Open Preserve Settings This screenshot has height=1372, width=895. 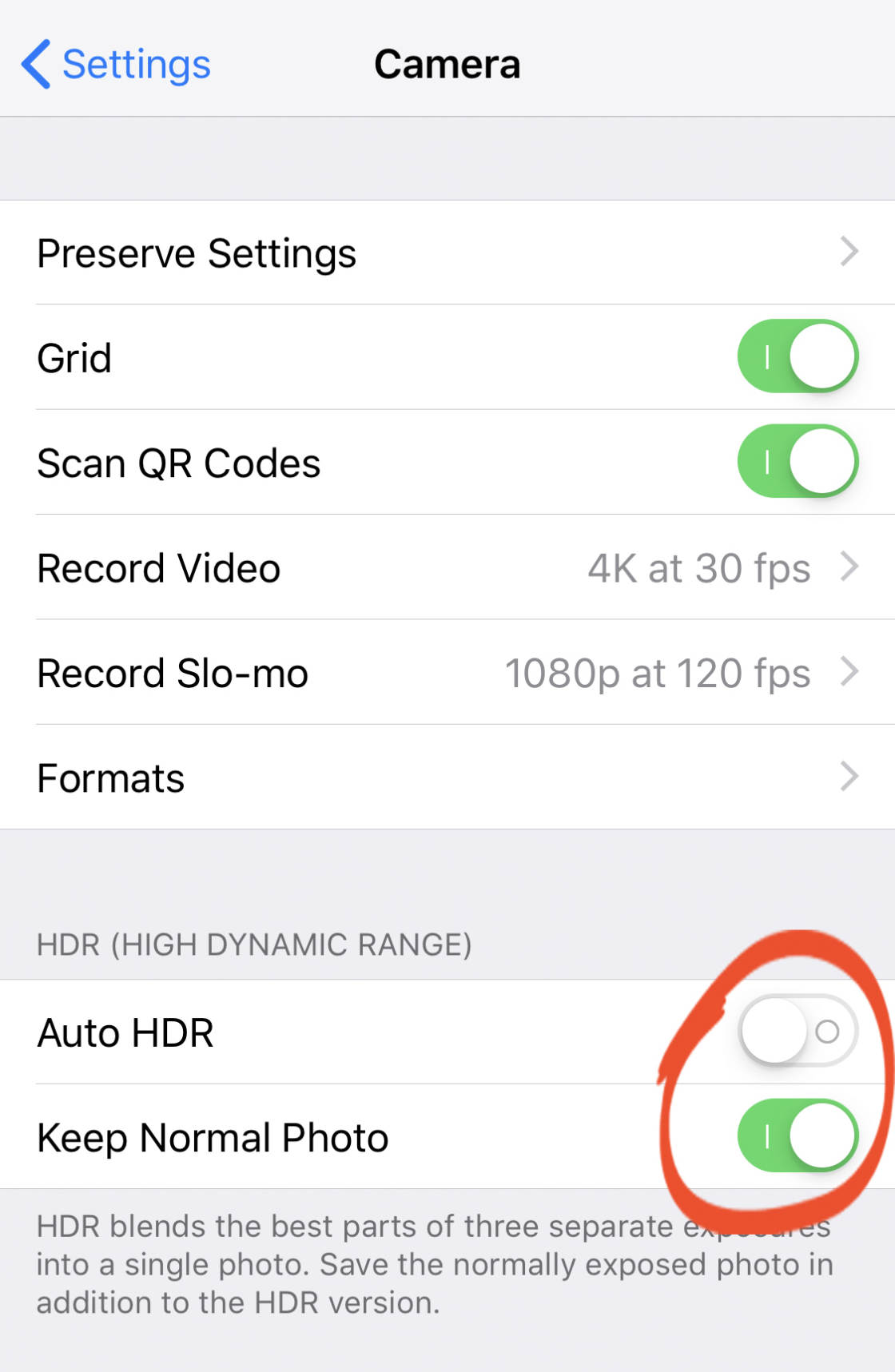coord(447,253)
